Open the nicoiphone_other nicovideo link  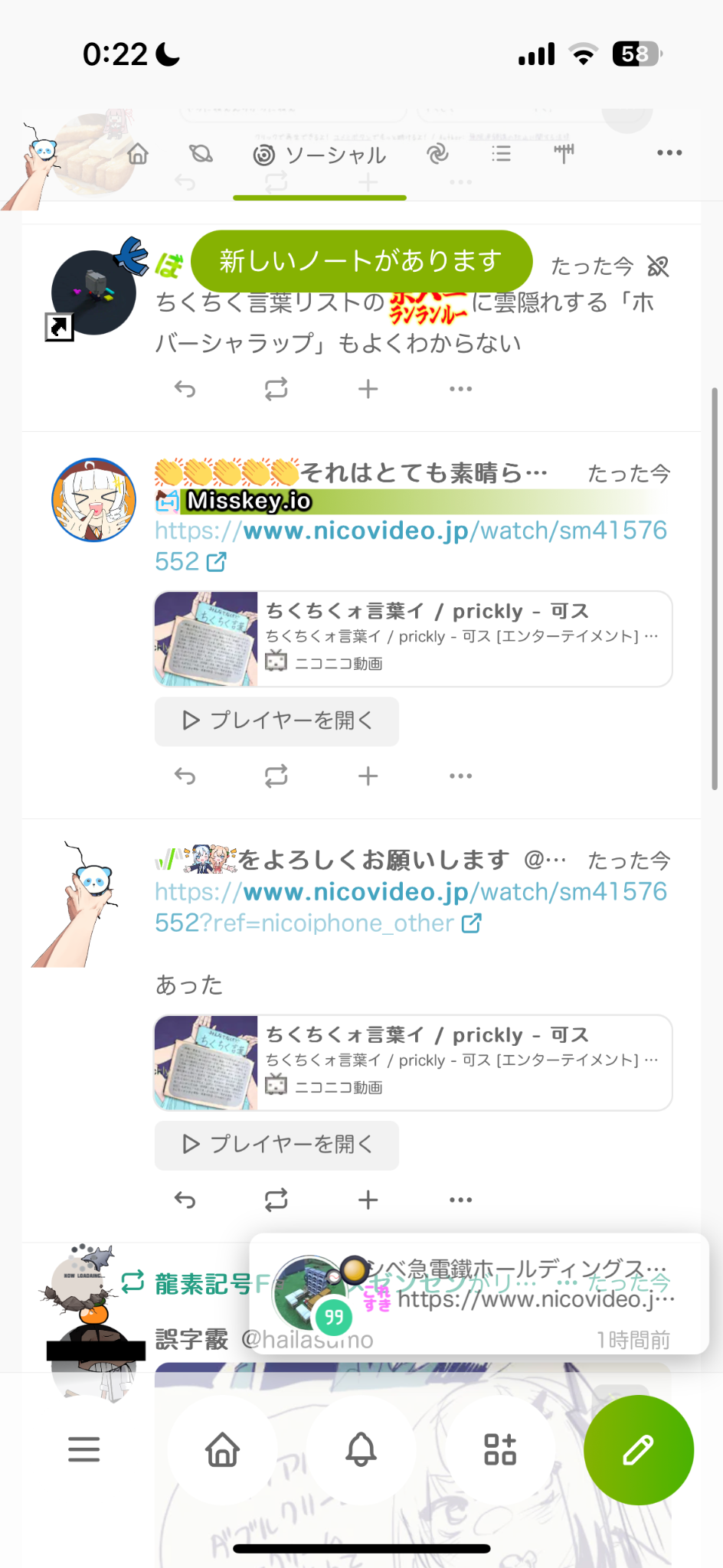(x=411, y=893)
